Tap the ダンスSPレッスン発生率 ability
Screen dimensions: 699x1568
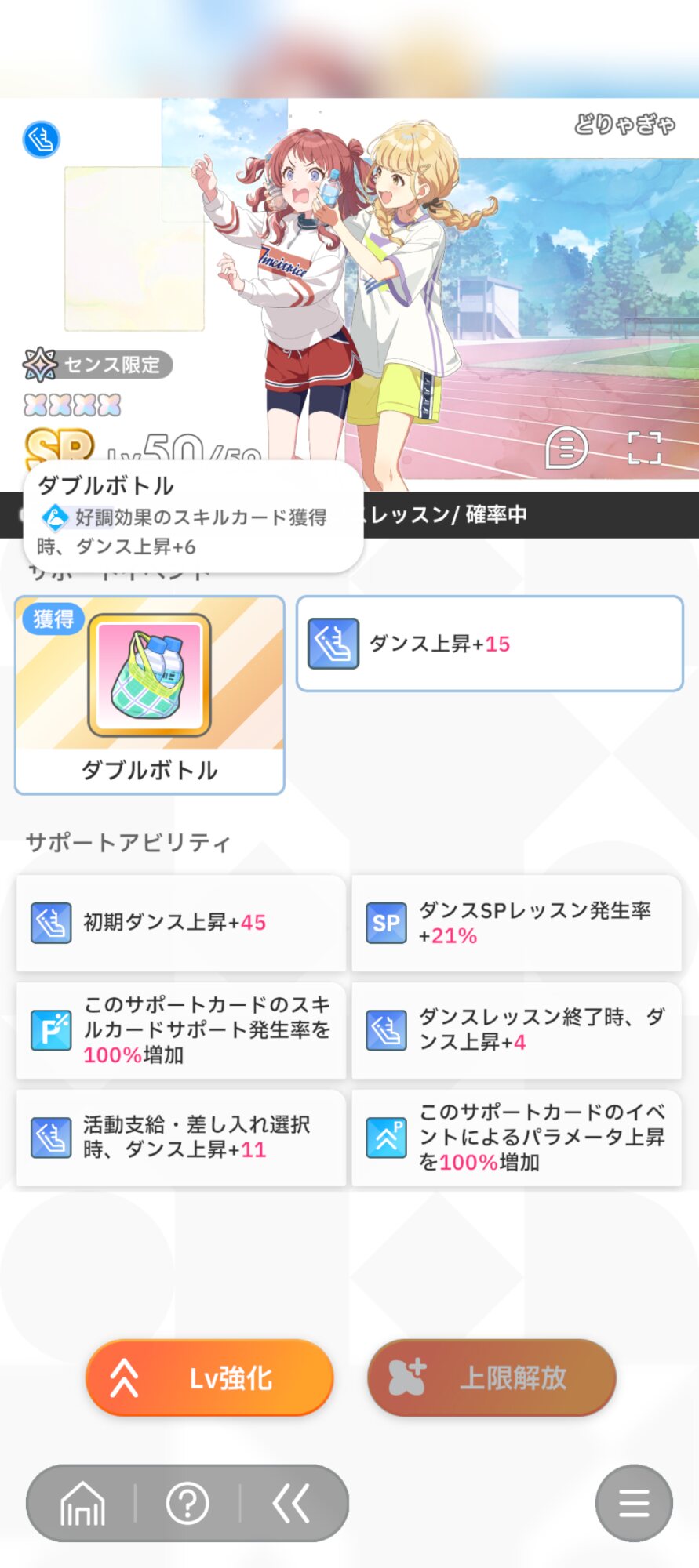pos(516,923)
